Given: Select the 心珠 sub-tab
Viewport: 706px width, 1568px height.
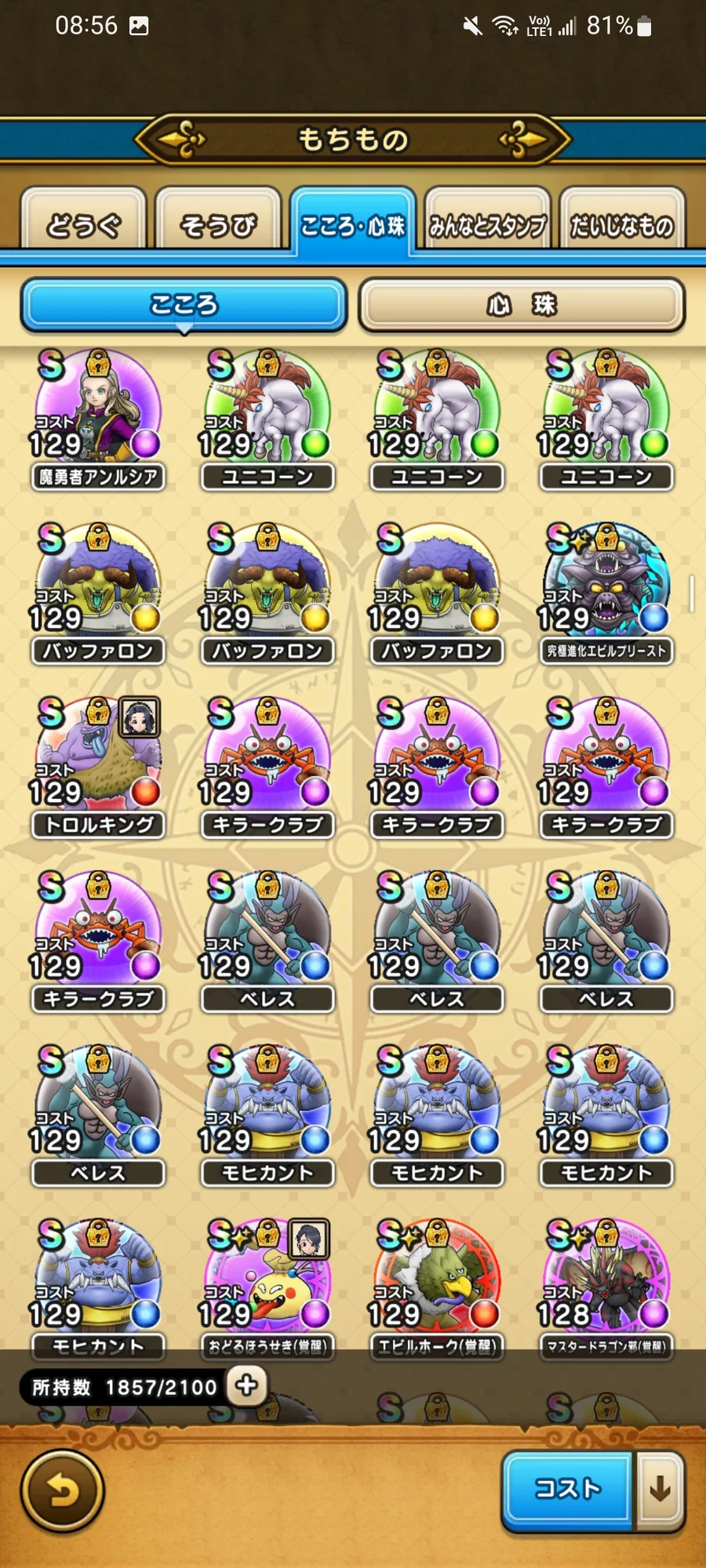Looking at the screenshot, I should click(521, 304).
